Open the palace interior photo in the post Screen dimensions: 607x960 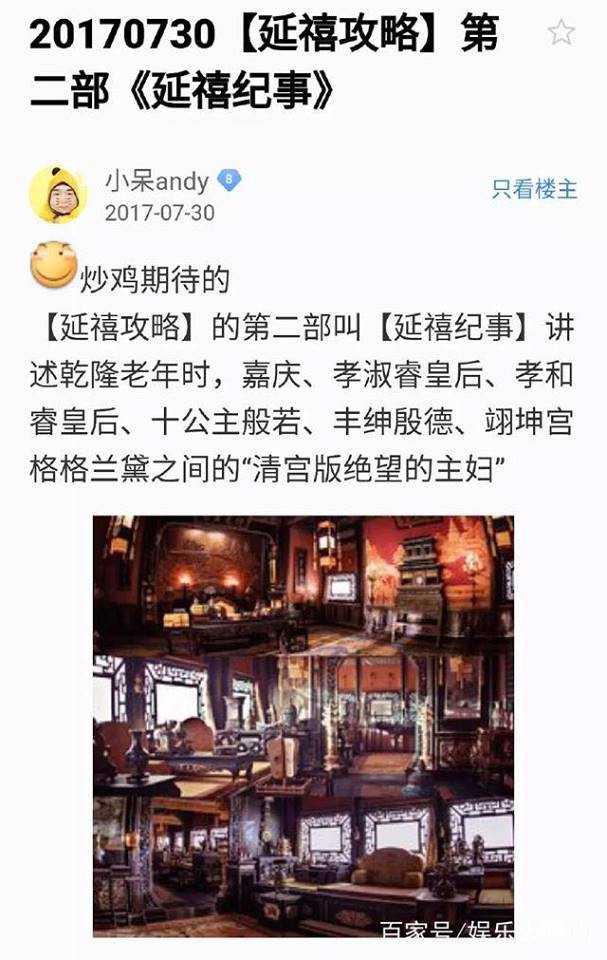click(x=303, y=725)
